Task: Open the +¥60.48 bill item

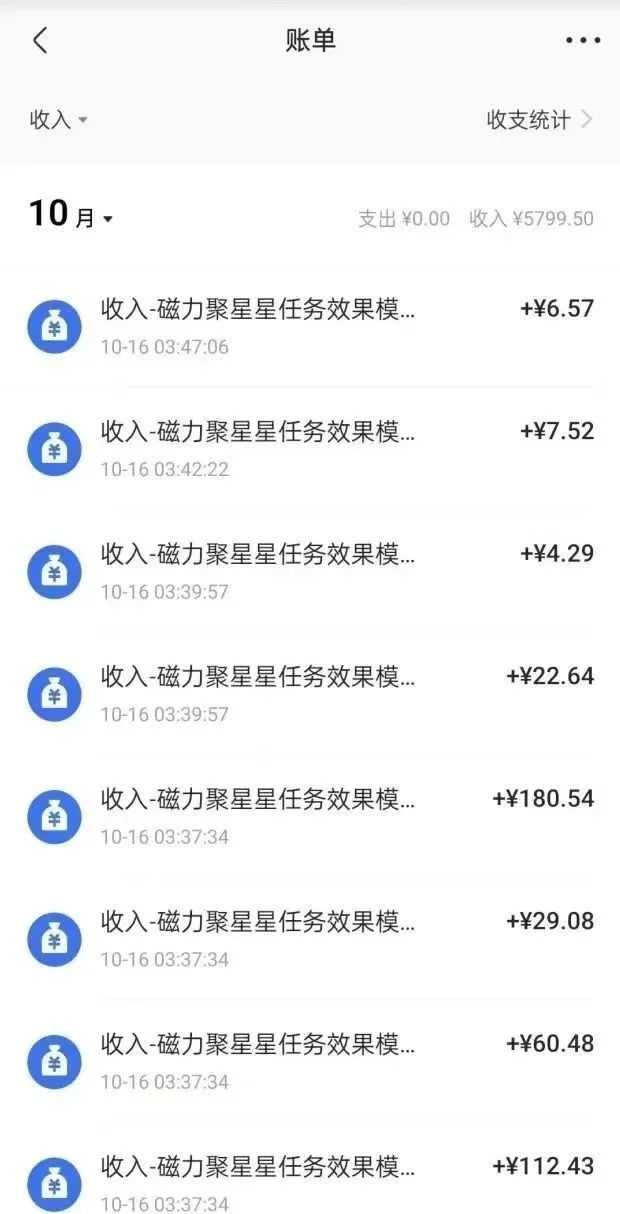Action: 310,1061
